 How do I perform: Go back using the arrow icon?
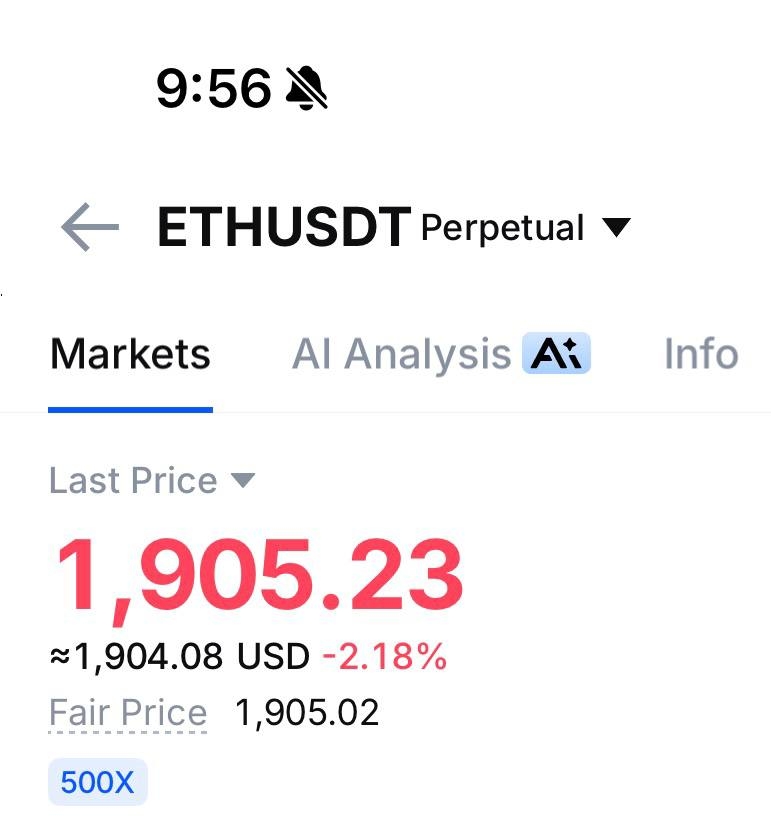click(90, 228)
